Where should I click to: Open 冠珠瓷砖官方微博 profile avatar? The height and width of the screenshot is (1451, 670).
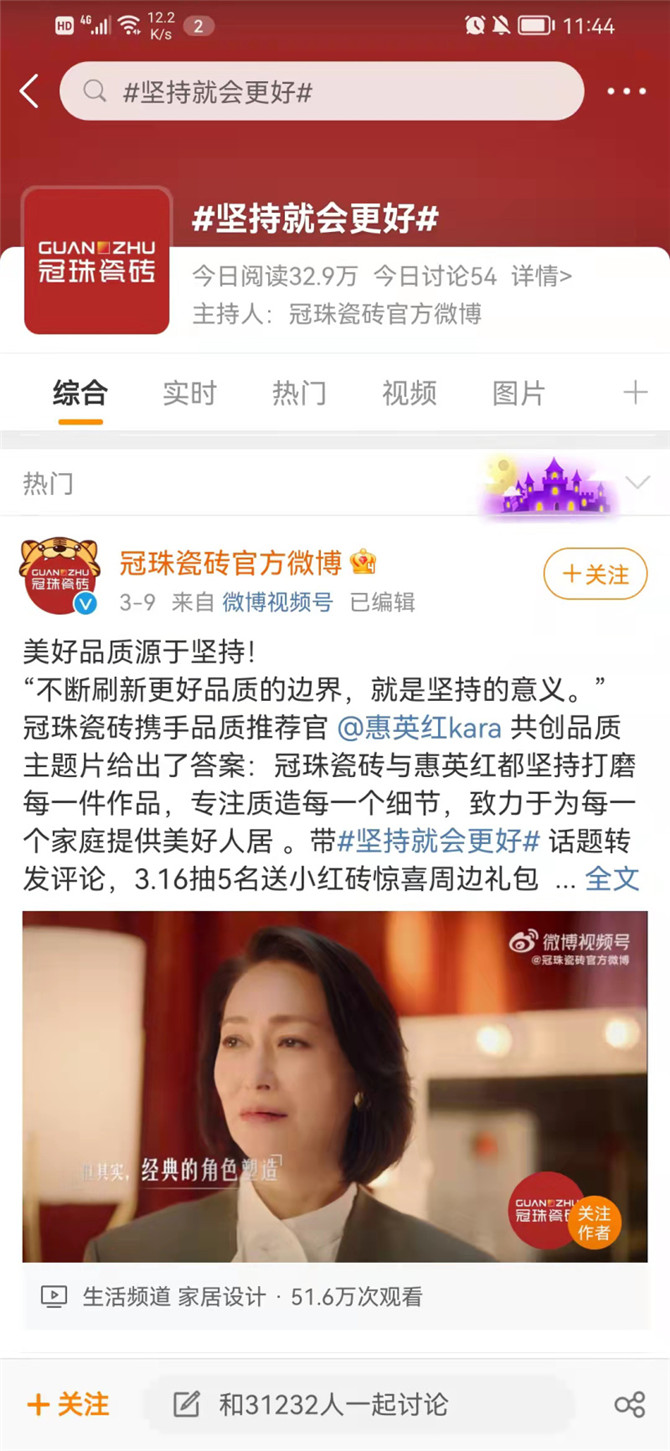(x=60, y=574)
